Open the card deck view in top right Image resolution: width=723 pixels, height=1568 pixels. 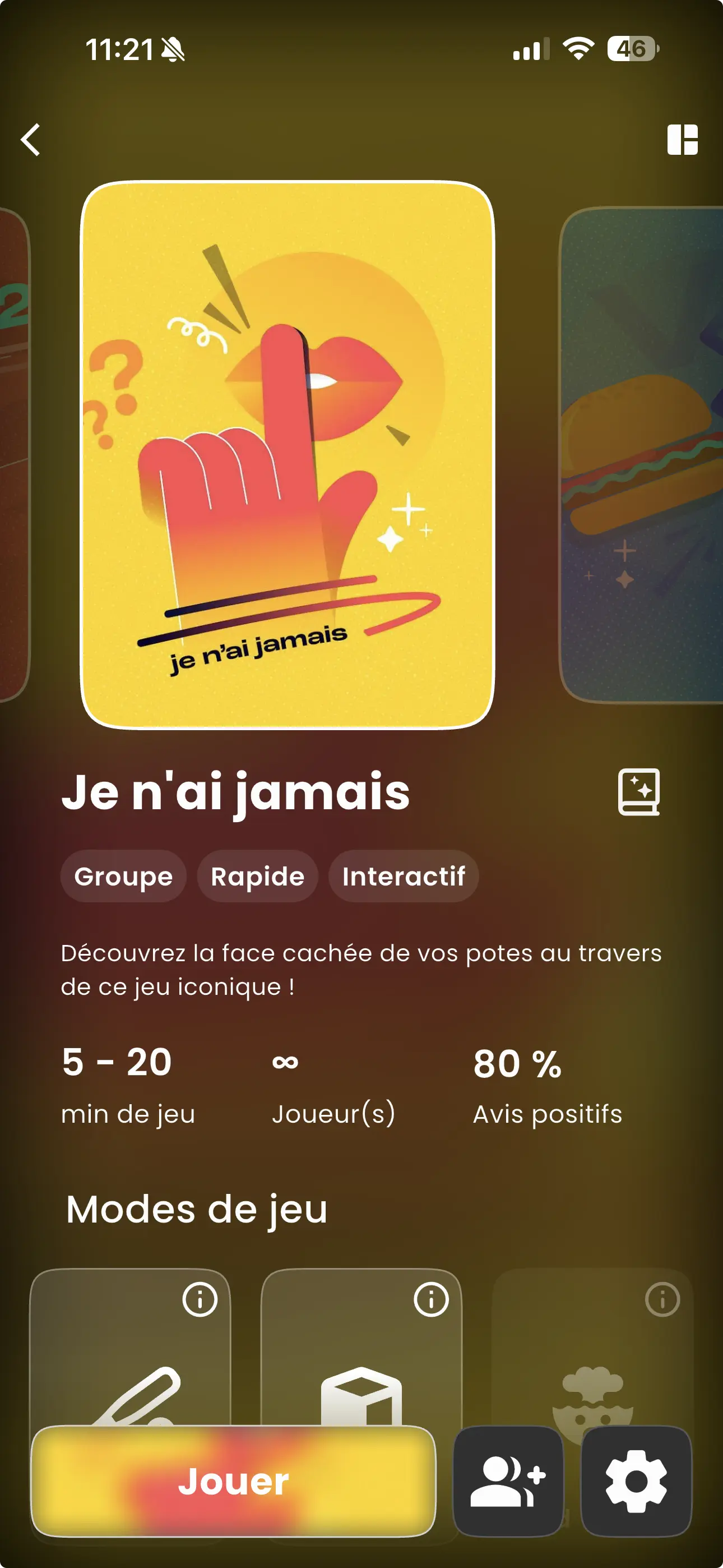click(x=683, y=141)
